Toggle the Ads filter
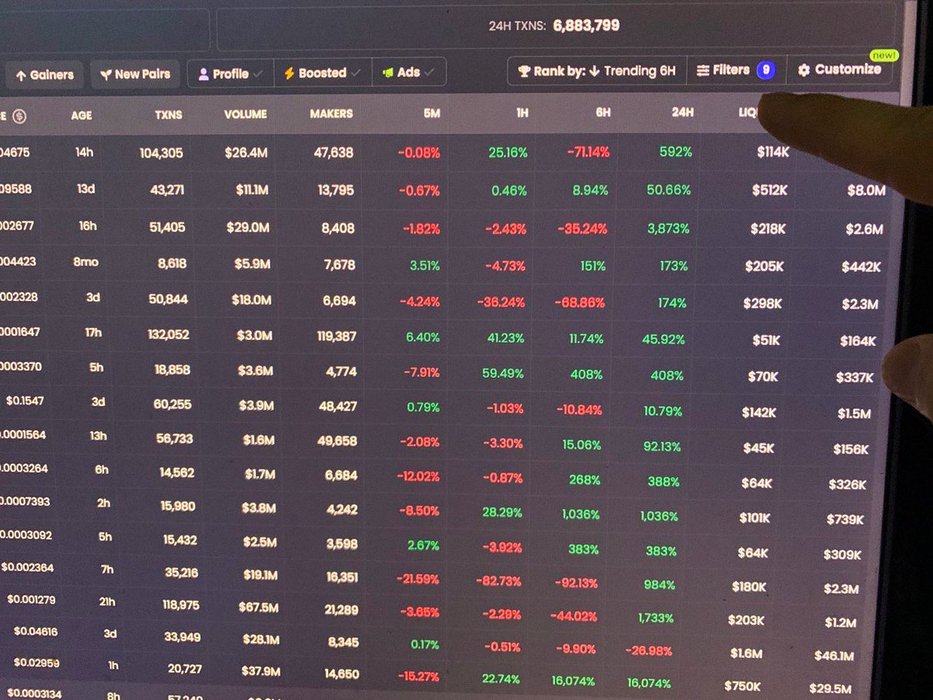The height and width of the screenshot is (700, 933). pyautogui.click(x=408, y=72)
